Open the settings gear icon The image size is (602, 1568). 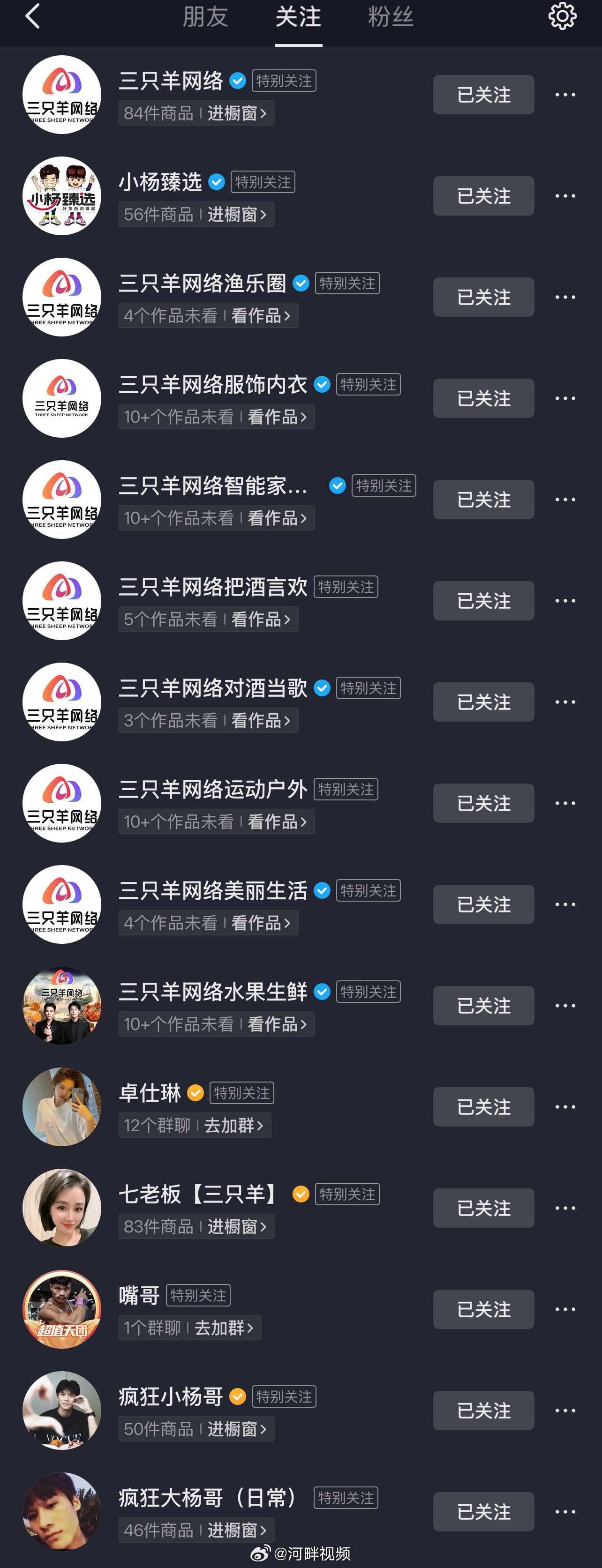562,16
